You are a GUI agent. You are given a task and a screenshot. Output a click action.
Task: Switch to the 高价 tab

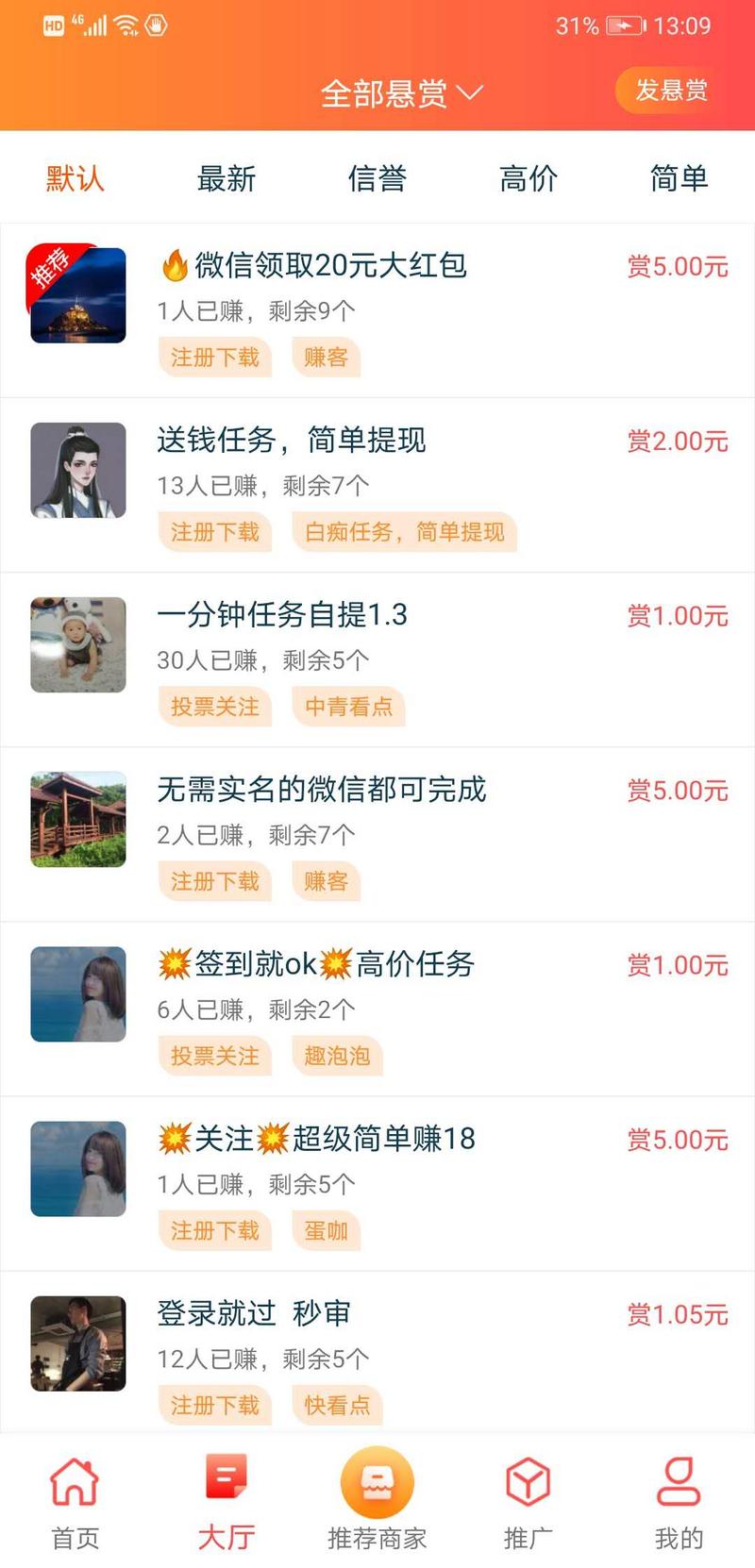pyautogui.click(x=528, y=177)
